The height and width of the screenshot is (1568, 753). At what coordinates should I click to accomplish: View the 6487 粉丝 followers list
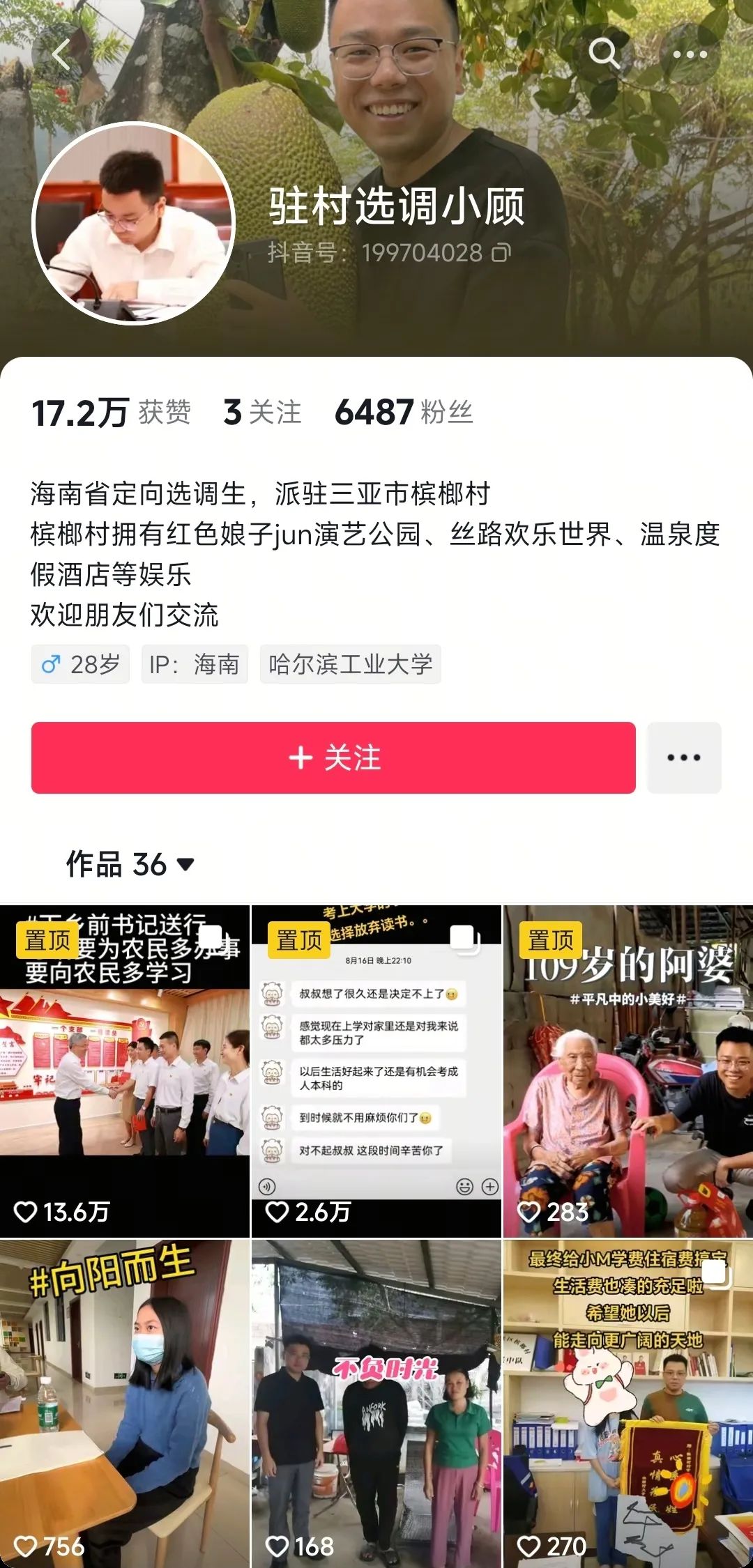pyautogui.click(x=404, y=412)
